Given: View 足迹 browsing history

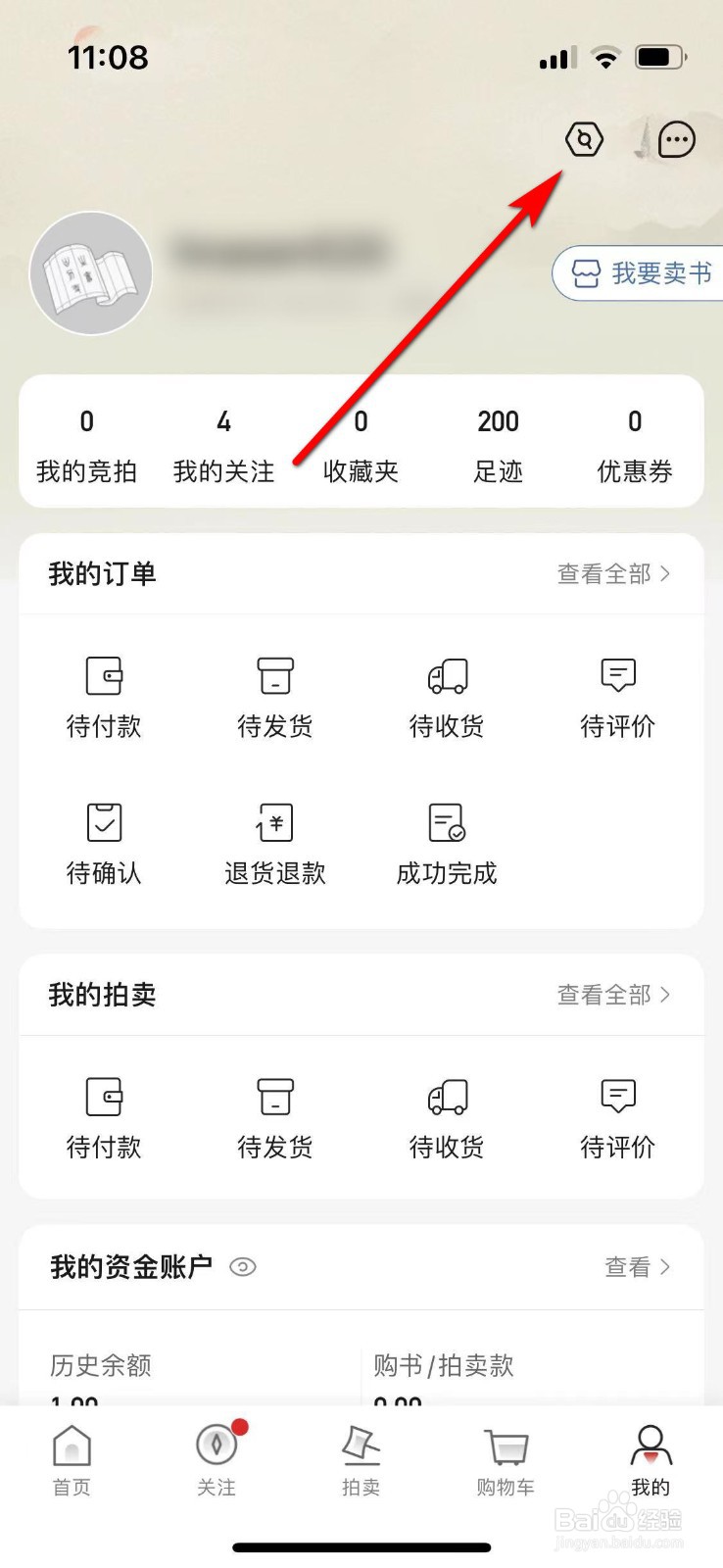Looking at the screenshot, I should 498,446.
